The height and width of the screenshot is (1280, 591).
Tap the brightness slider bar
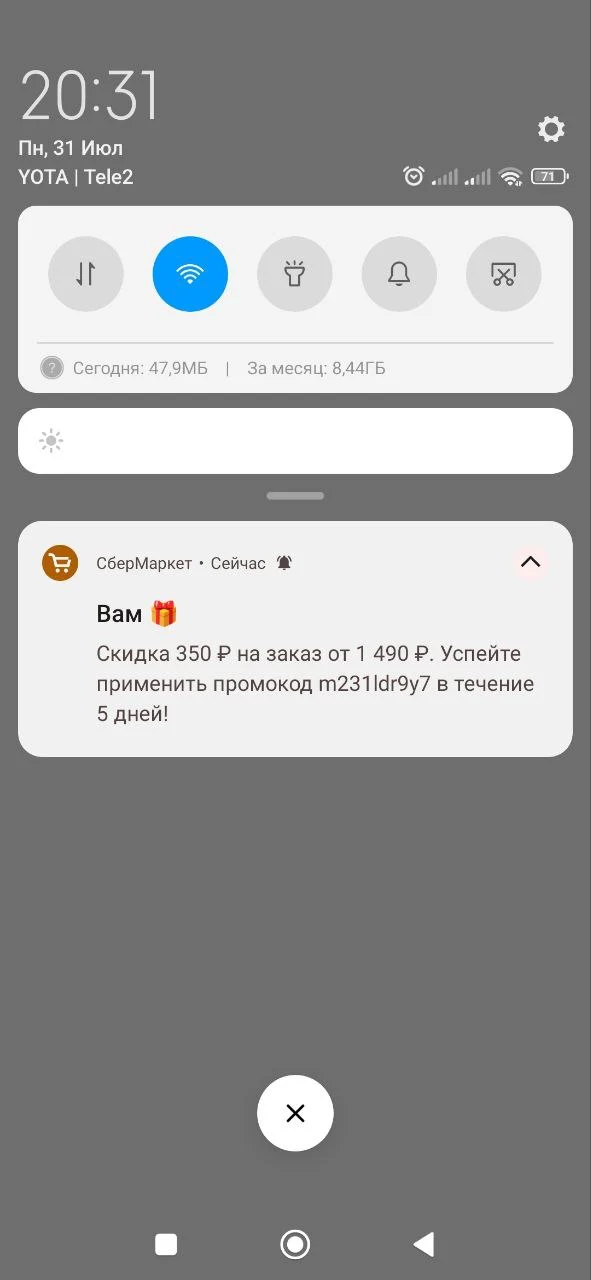pos(295,441)
